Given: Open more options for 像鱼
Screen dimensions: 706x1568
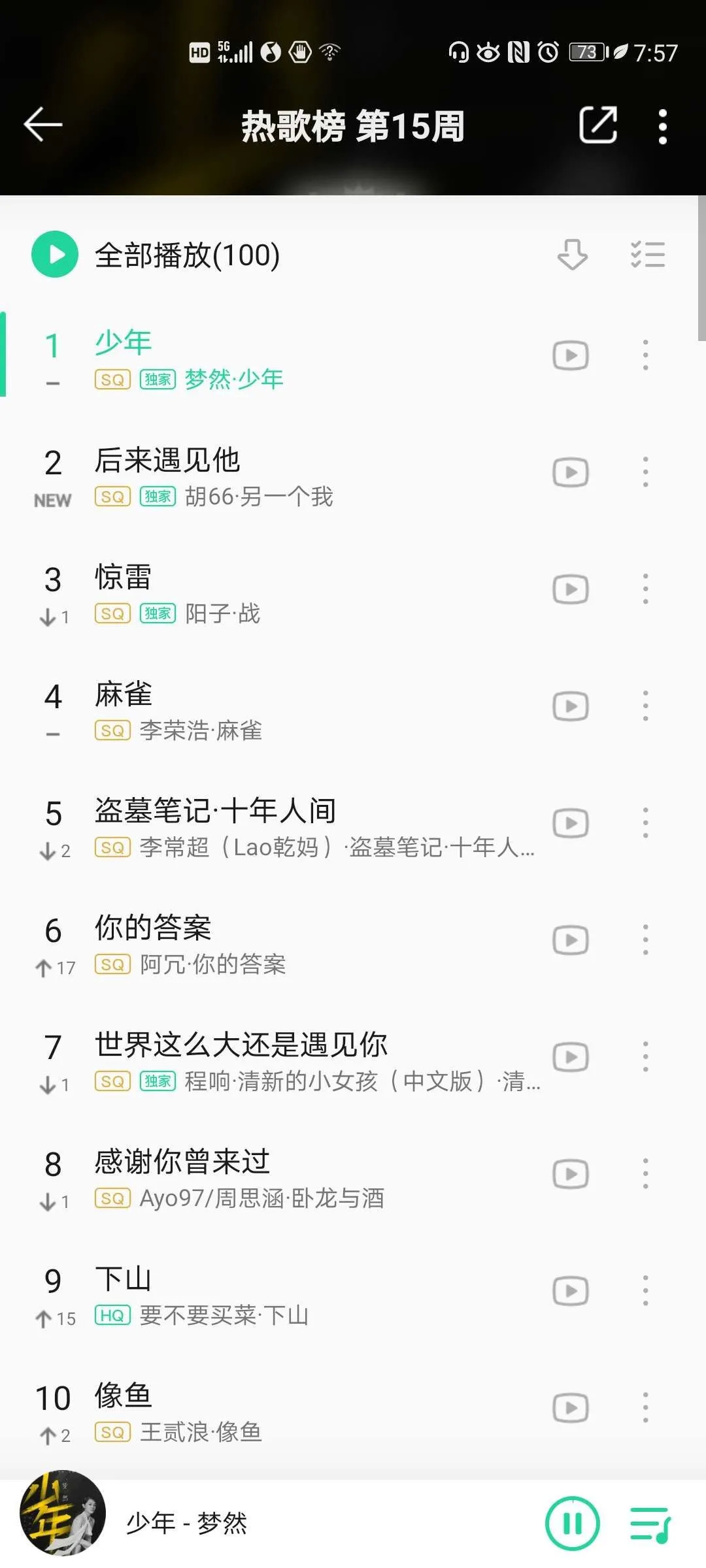Looking at the screenshot, I should pos(646,1408).
